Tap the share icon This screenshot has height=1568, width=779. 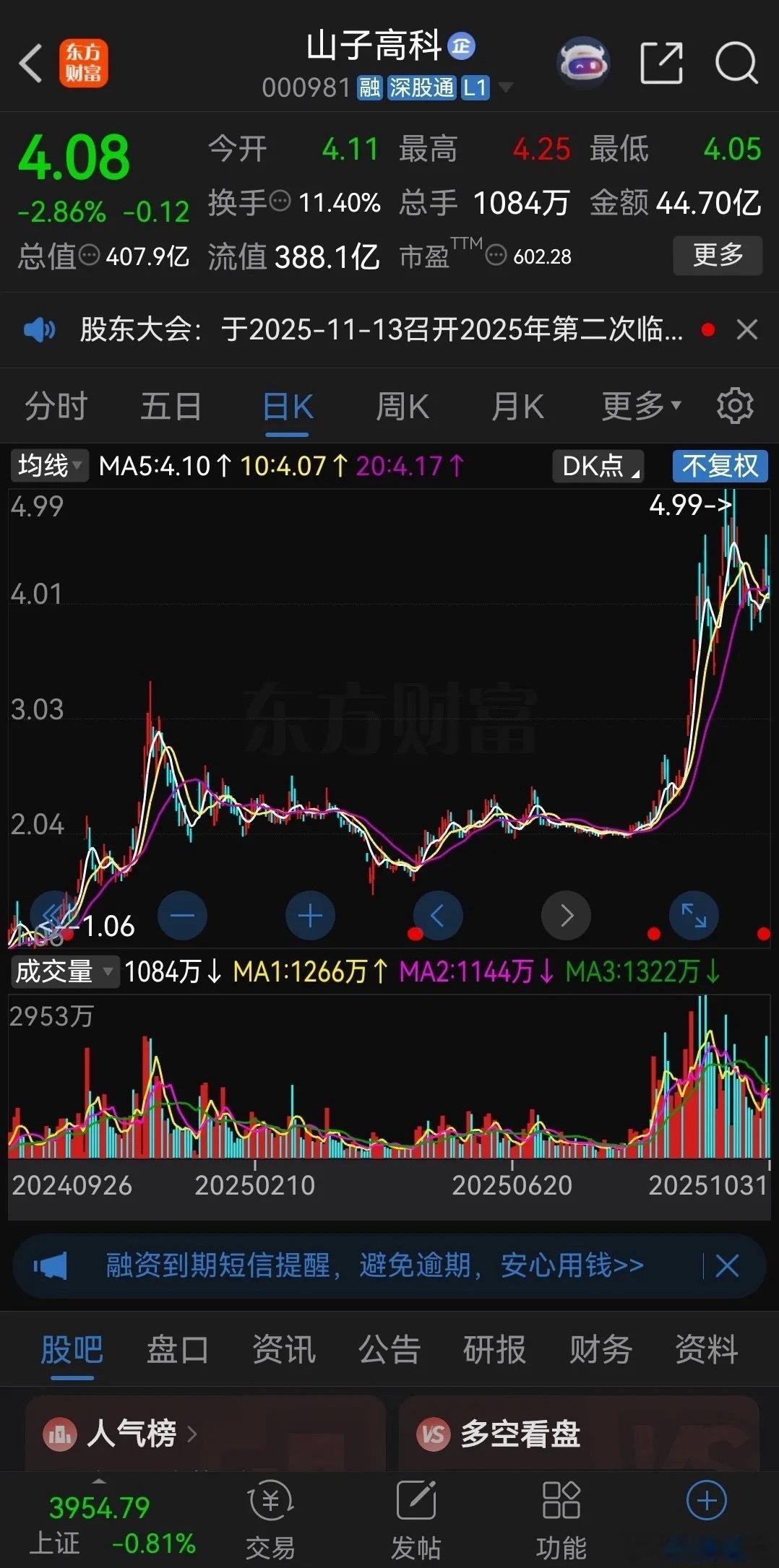coord(662,64)
